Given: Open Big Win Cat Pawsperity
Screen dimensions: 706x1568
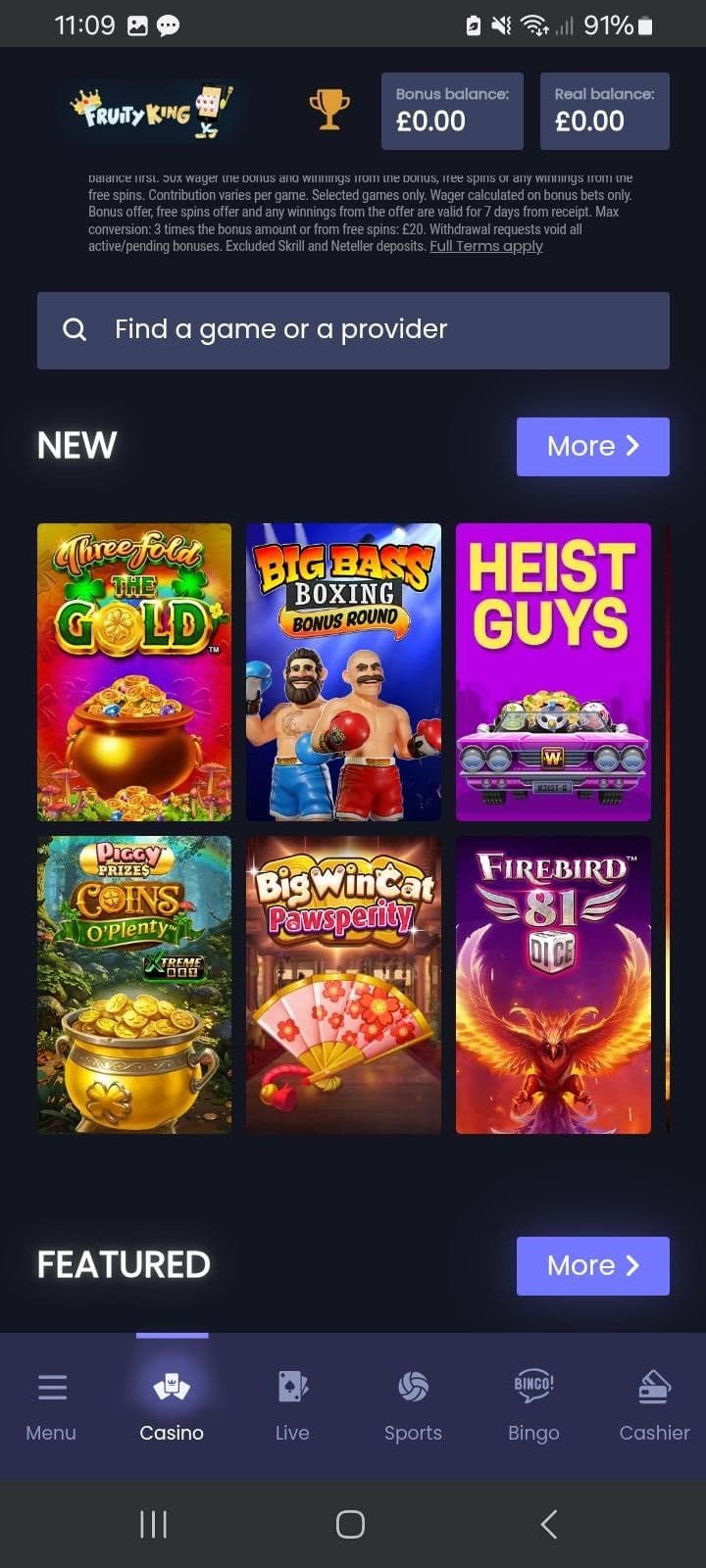Looking at the screenshot, I should tap(343, 984).
